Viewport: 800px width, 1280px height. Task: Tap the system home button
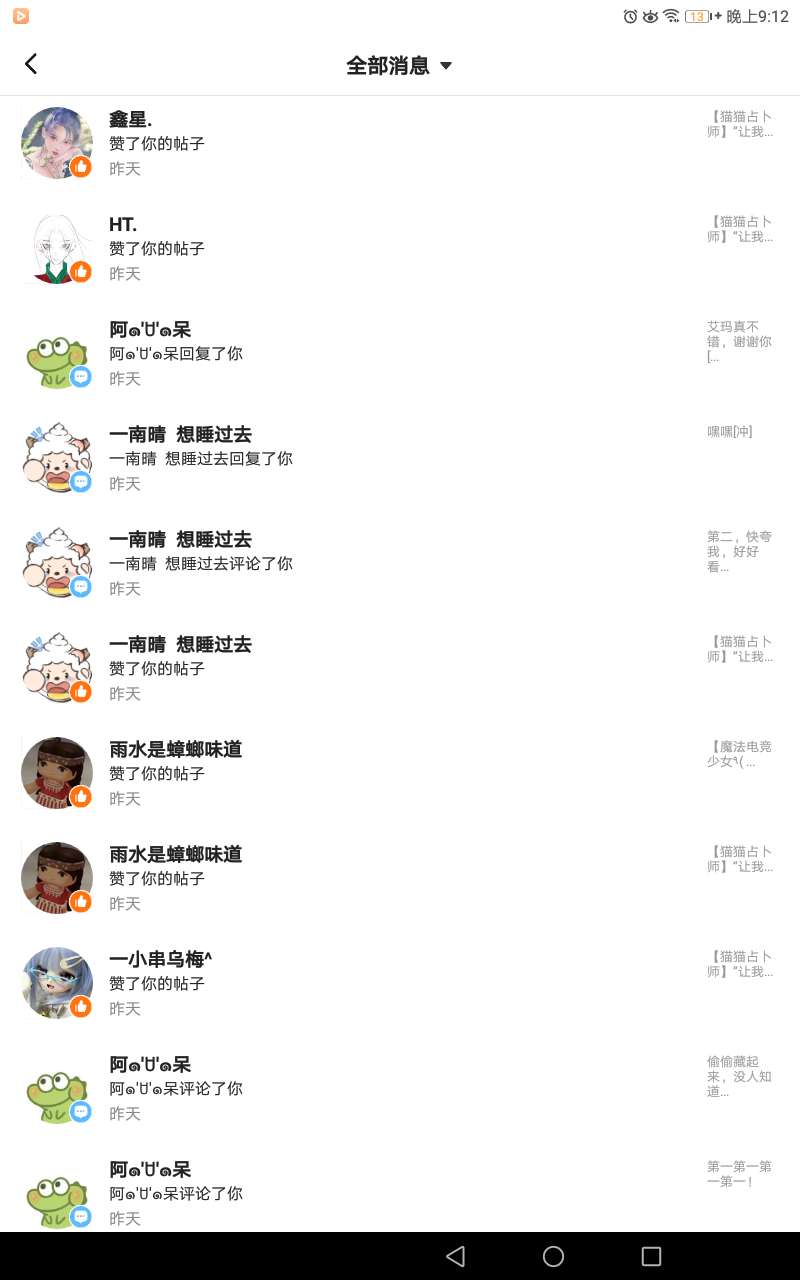click(553, 1256)
